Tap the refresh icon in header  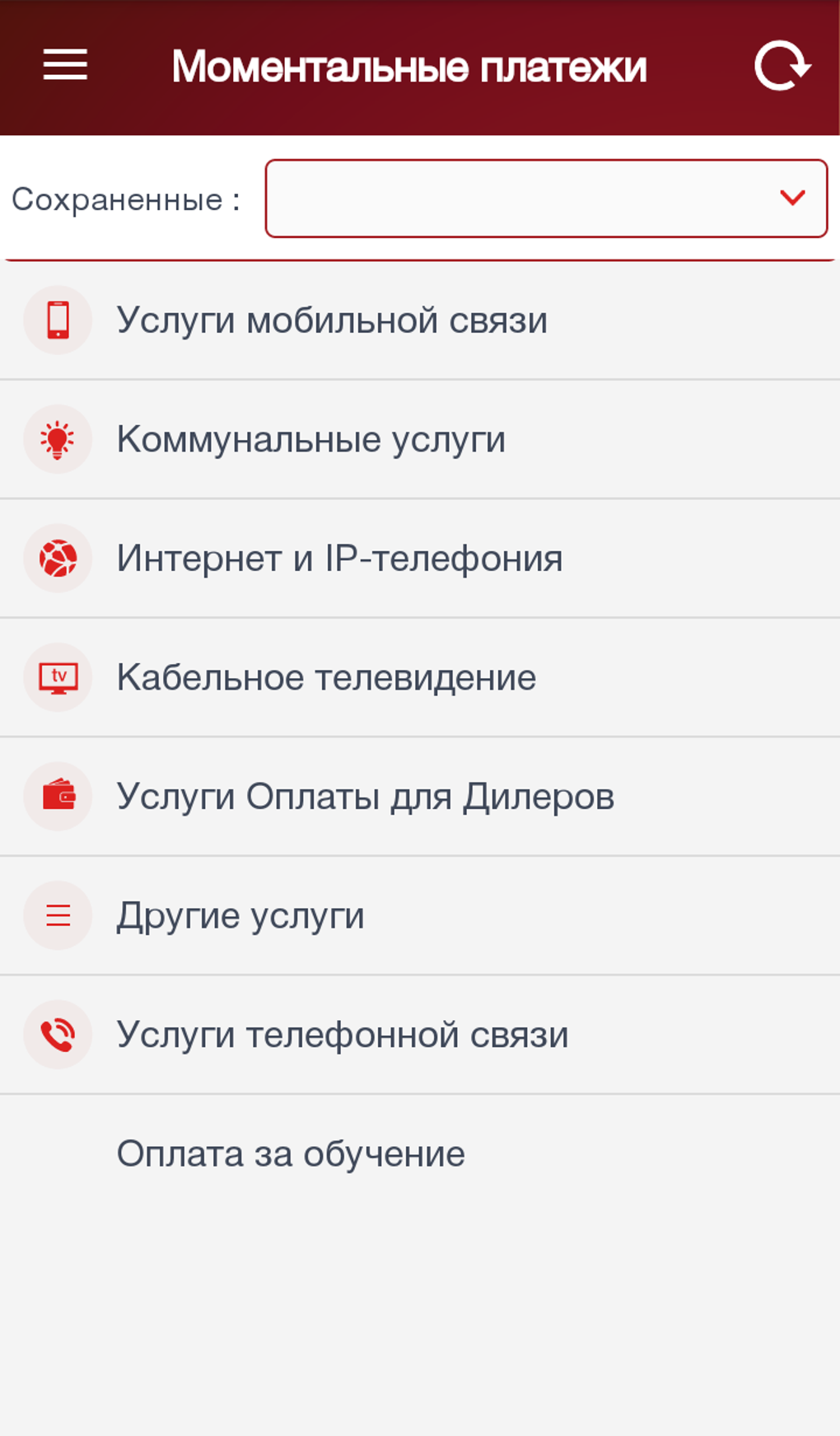click(782, 66)
